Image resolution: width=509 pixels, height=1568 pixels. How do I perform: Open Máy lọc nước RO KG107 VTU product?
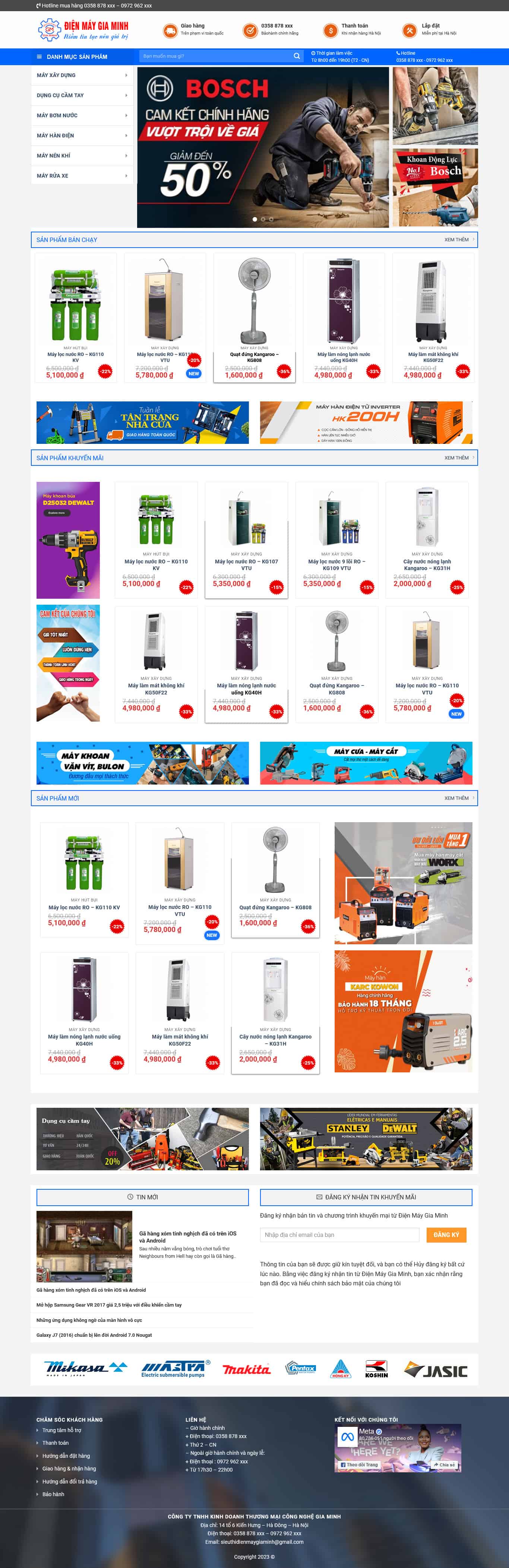point(246,565)
